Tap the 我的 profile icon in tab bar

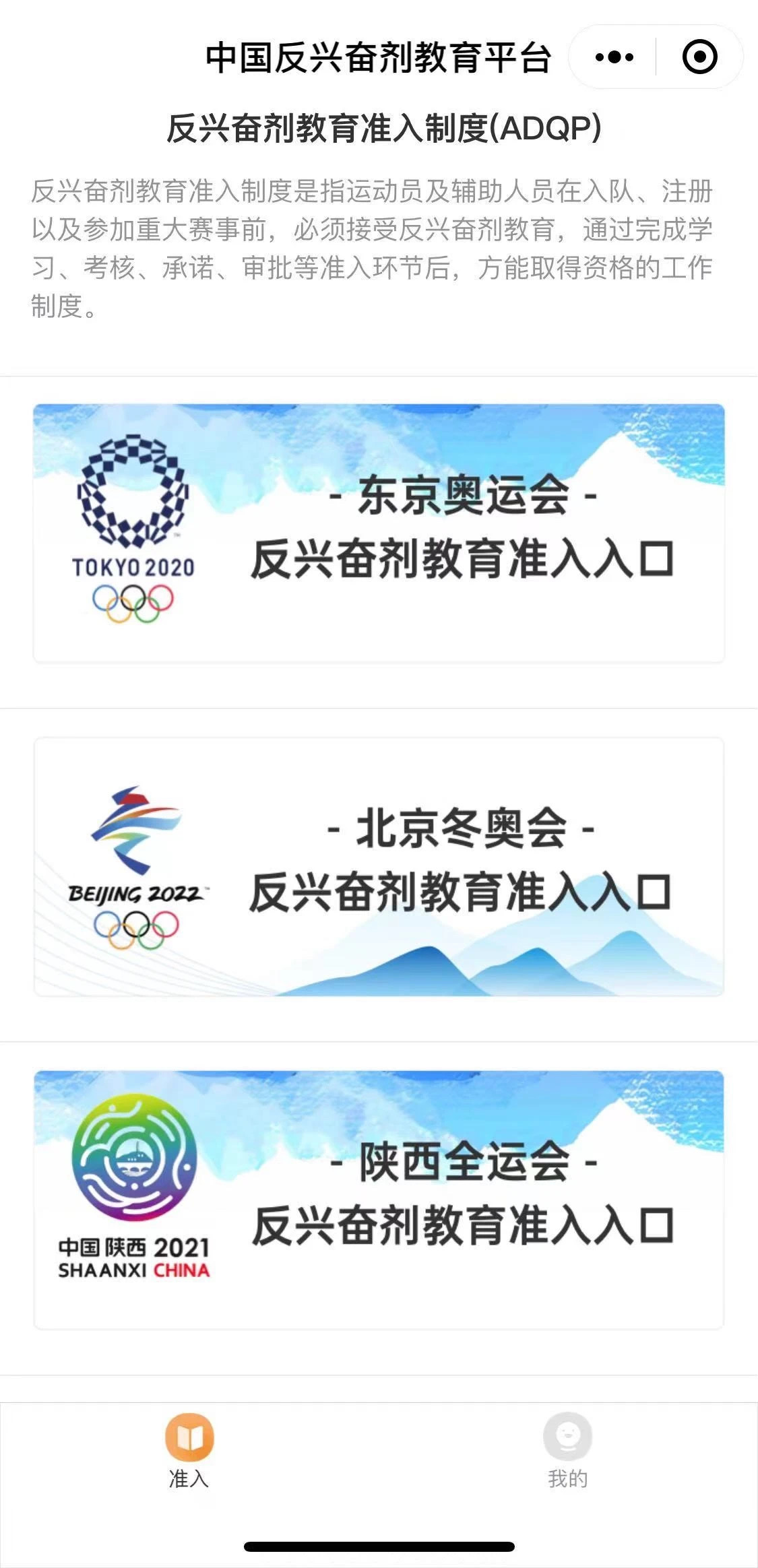coord(568,1437)
